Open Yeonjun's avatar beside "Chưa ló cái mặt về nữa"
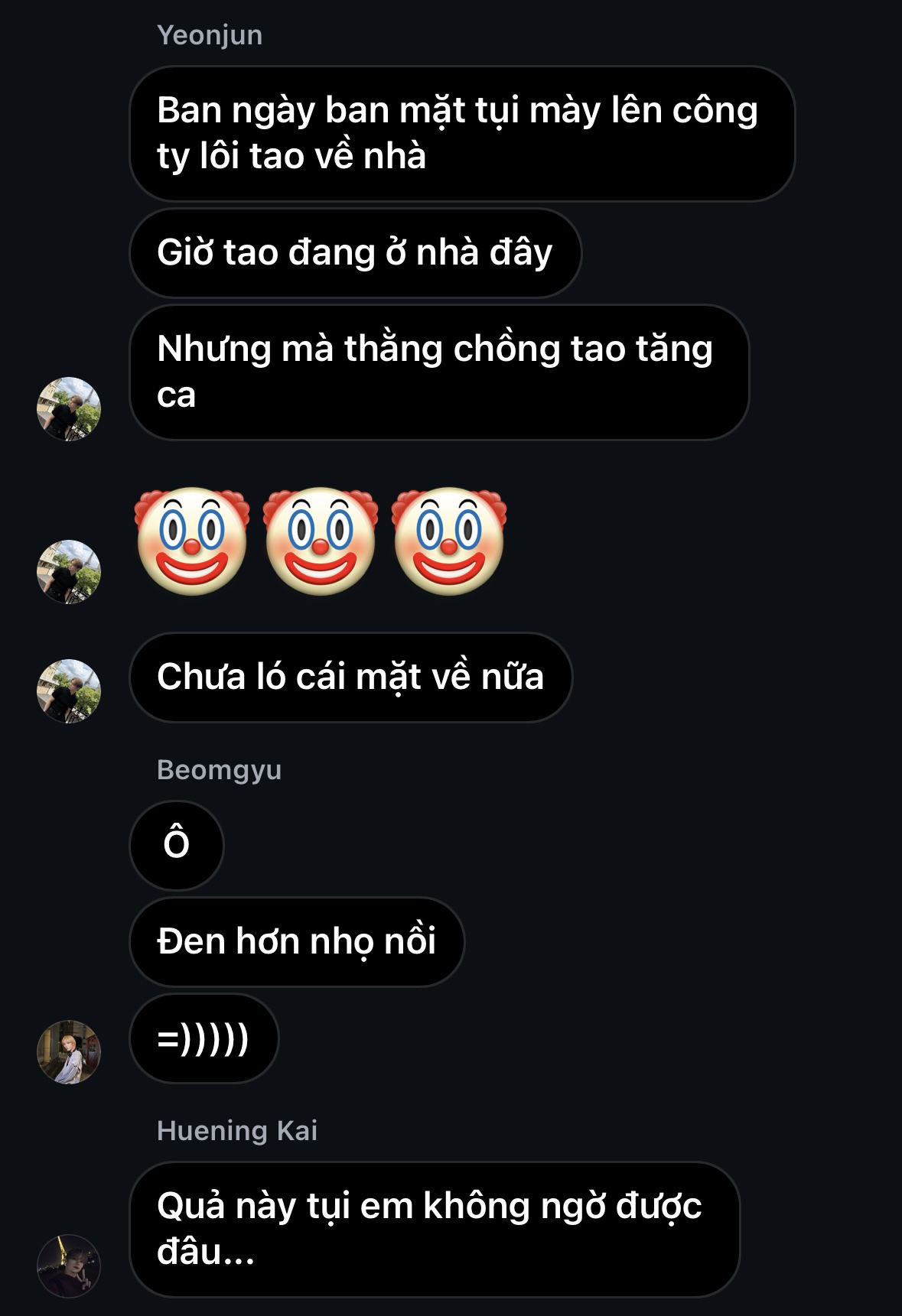The image size is (902, 1316). pos(69,691)
